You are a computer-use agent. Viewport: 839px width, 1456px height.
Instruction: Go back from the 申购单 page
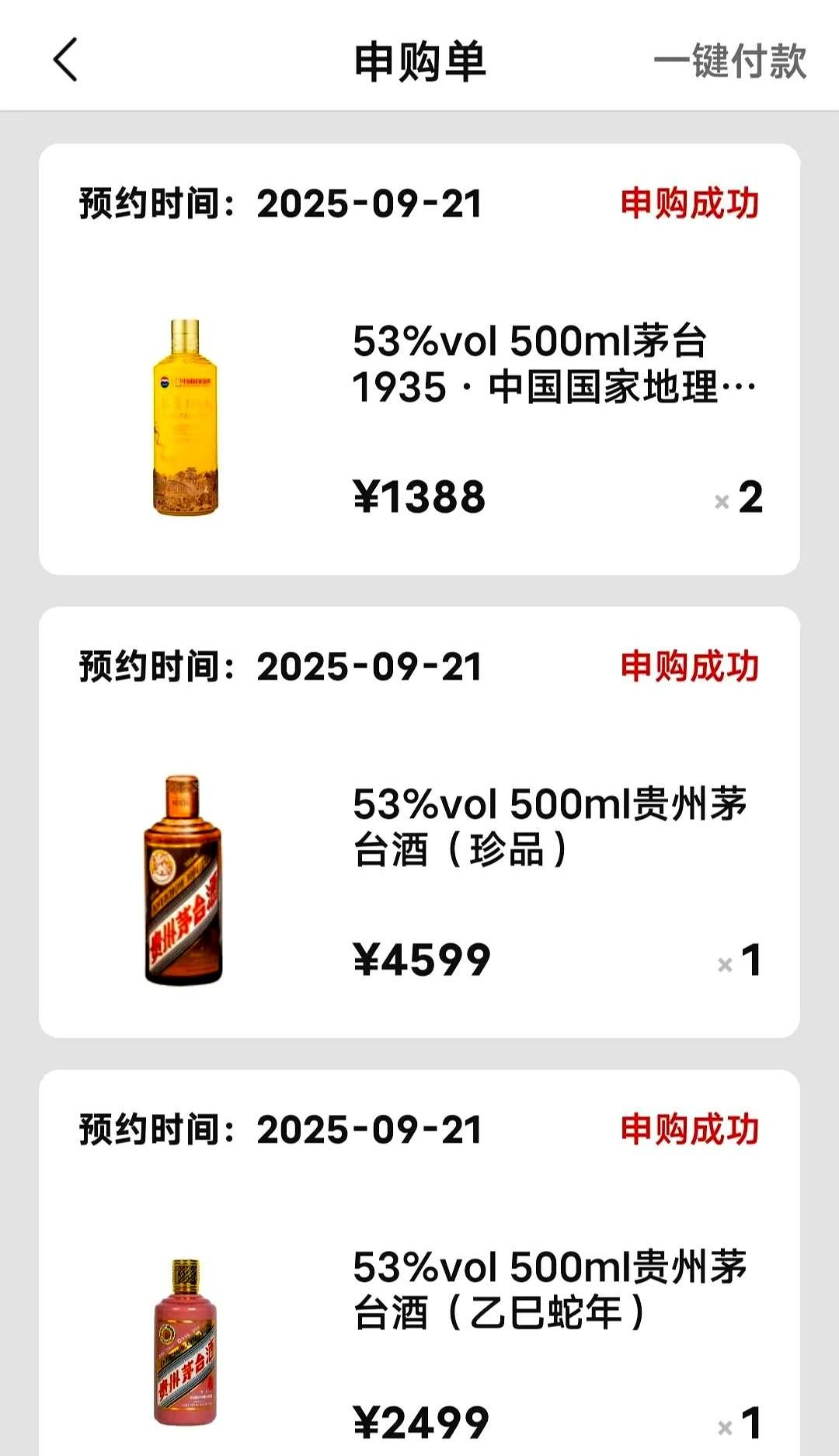click(x=66, y=60)
